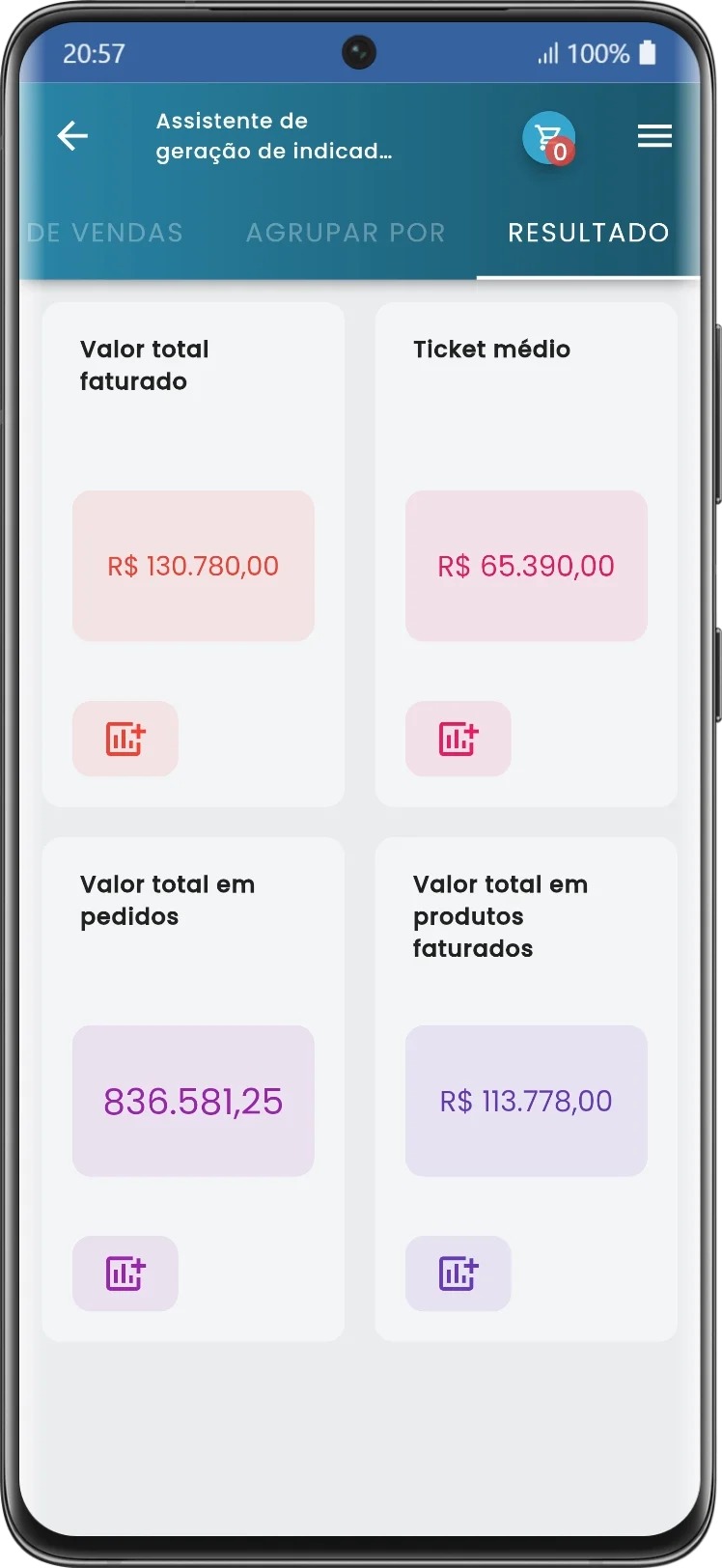Image resolution: width=722 pixels, height=1568 pixels.
Task: Tap the add-chart icon under Valor total faturado
Action: (125, 739)
